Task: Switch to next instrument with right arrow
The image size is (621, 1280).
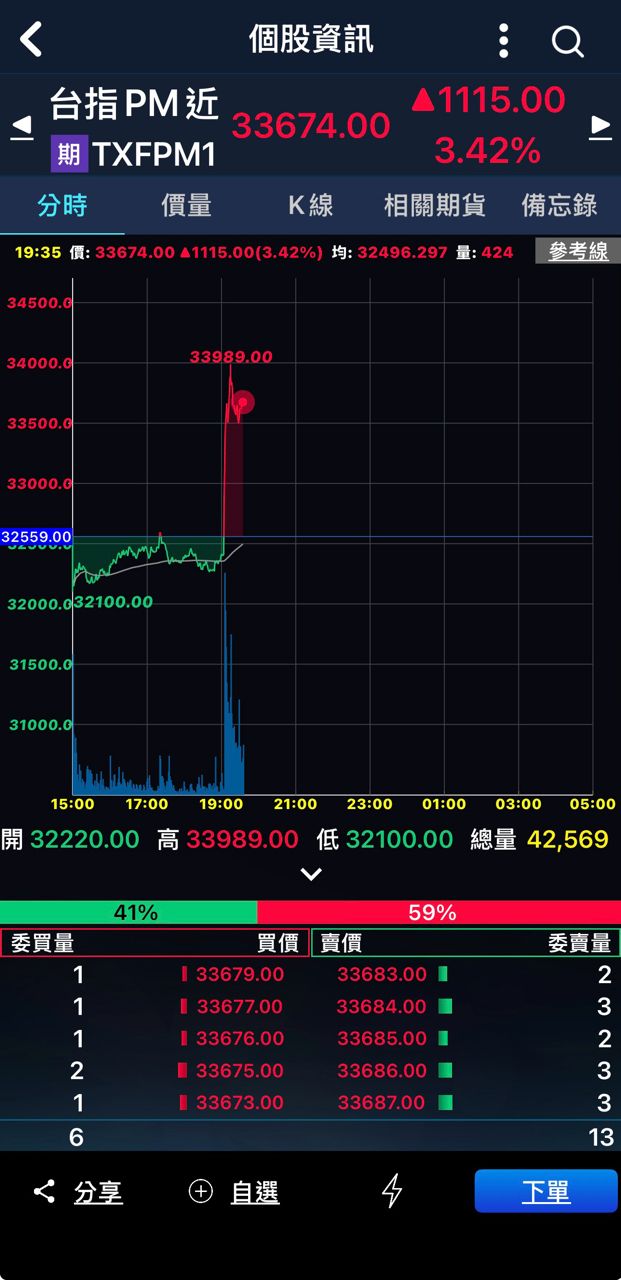Action: pos(600,125)
